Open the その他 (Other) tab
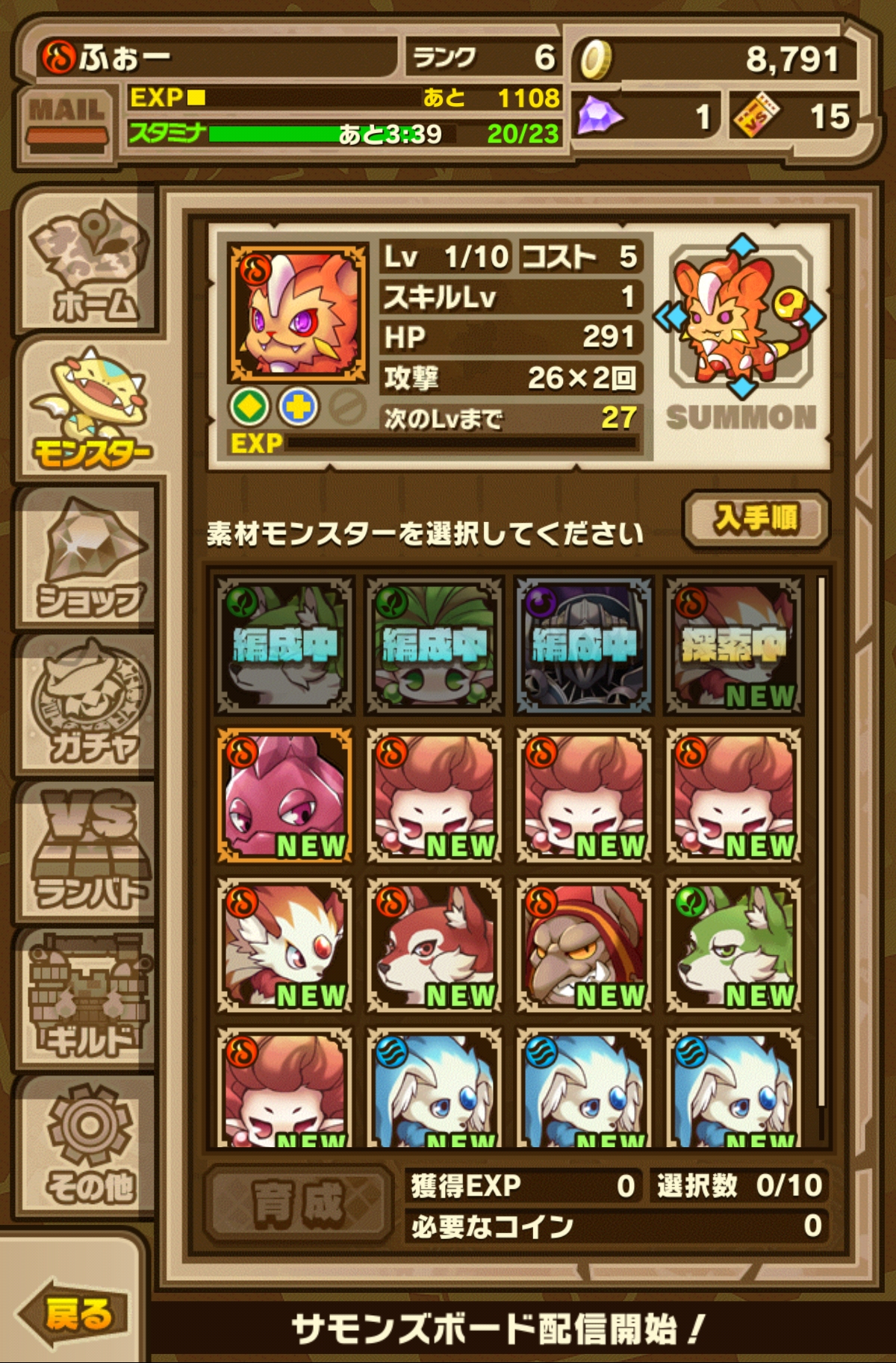 pos(88,1143)
